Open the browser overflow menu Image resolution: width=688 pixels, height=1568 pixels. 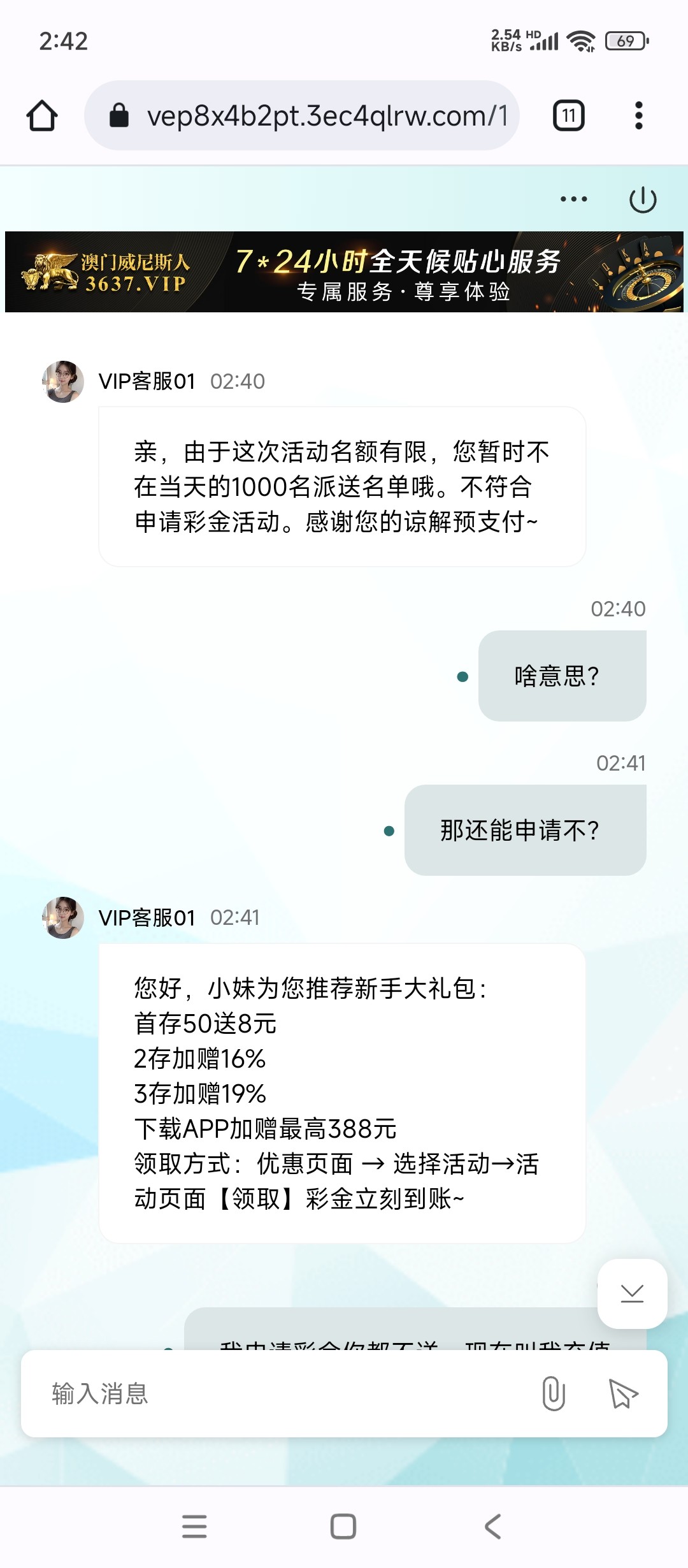click(x=638, y=116)
